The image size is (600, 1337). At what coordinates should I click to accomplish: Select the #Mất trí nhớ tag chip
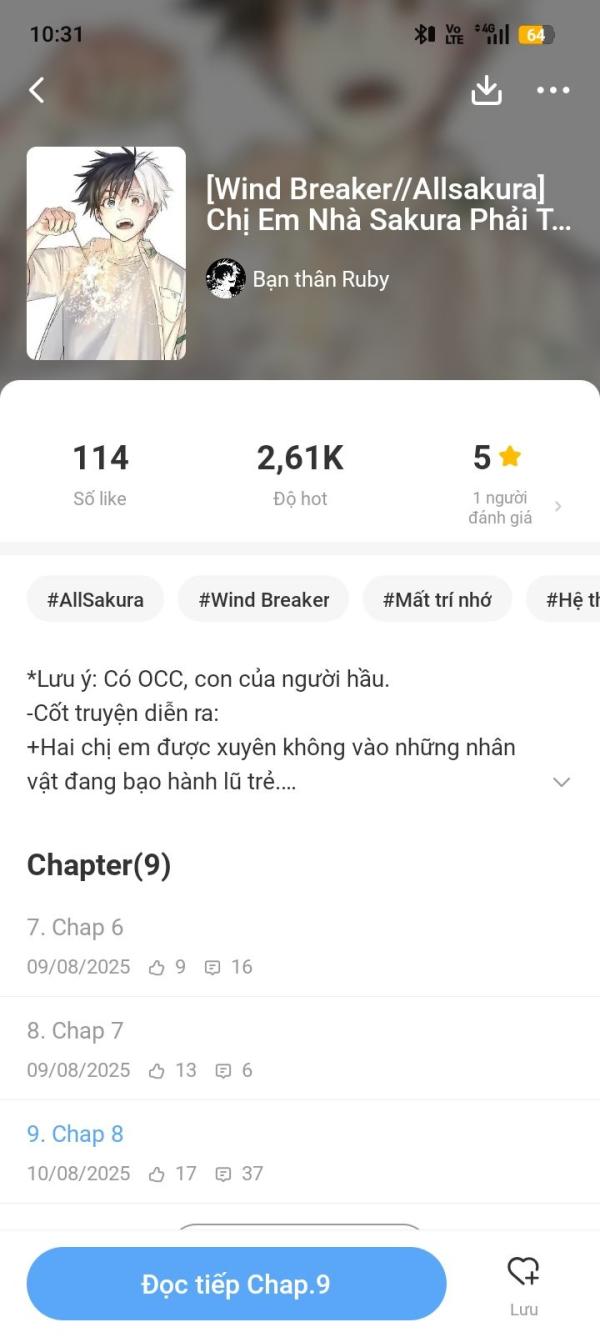tap(437, 600)
